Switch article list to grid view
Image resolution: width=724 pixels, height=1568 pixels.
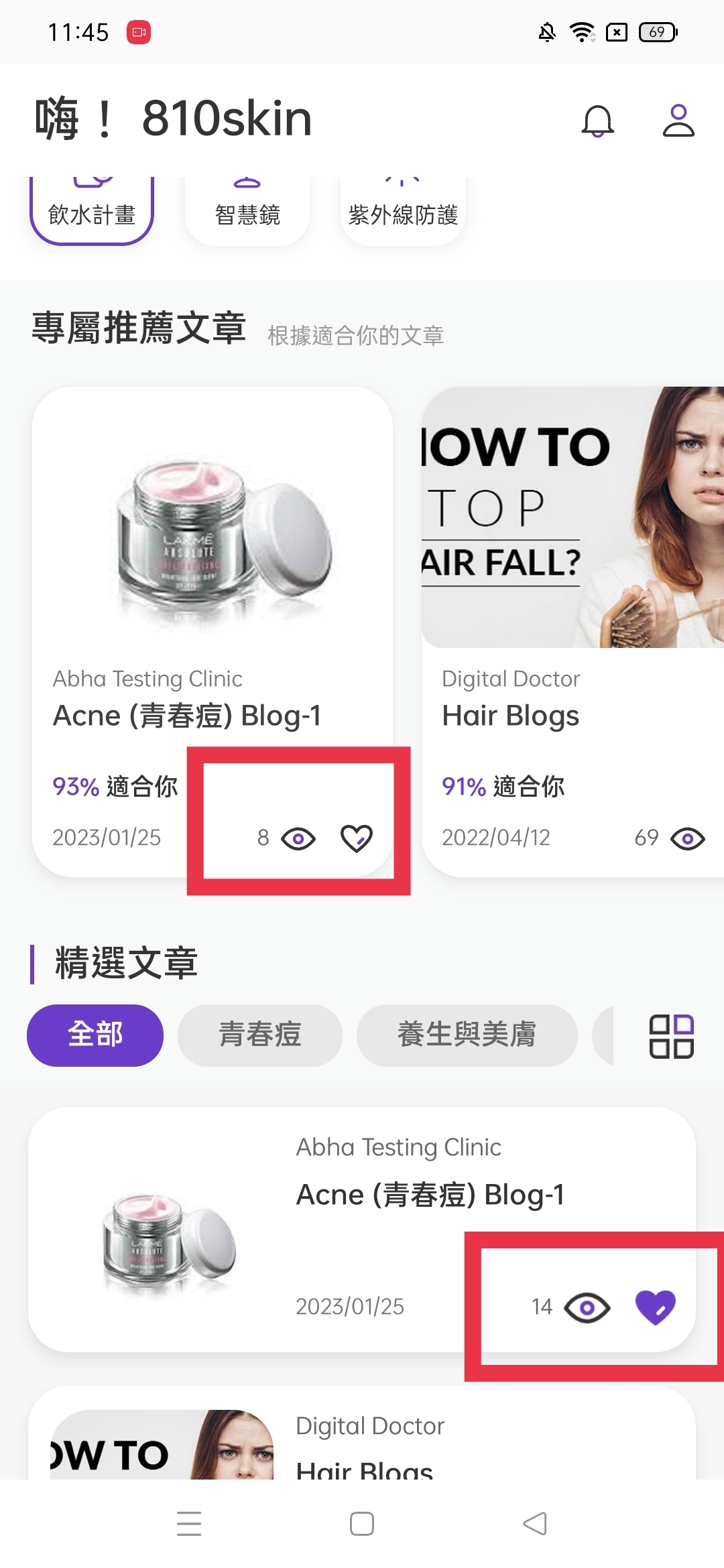[671, 1036]
